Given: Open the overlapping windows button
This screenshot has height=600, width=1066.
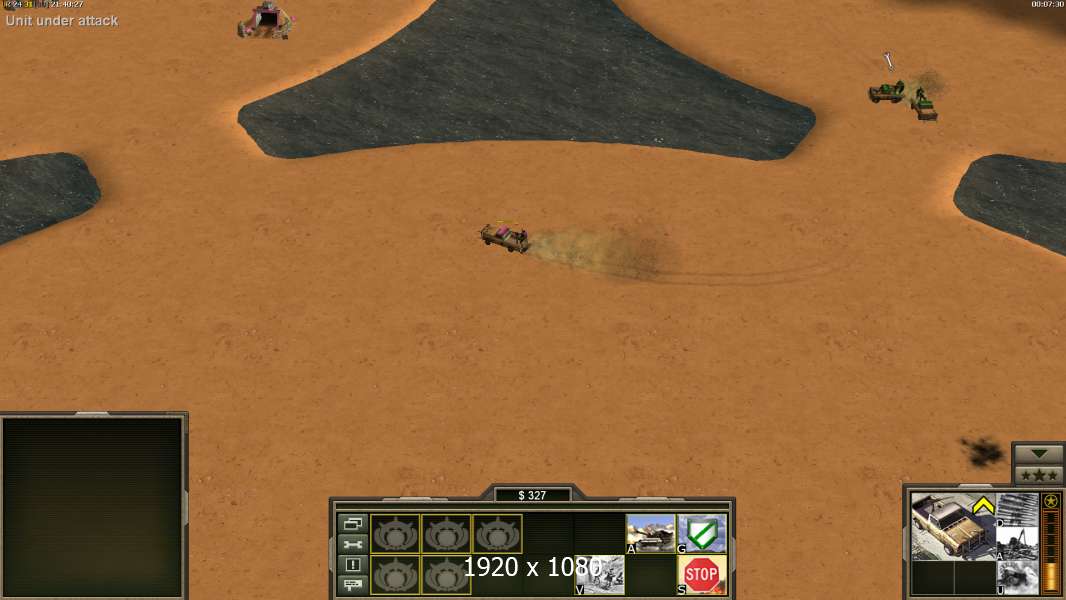Looking at the screenshot, I should [353, 523].
